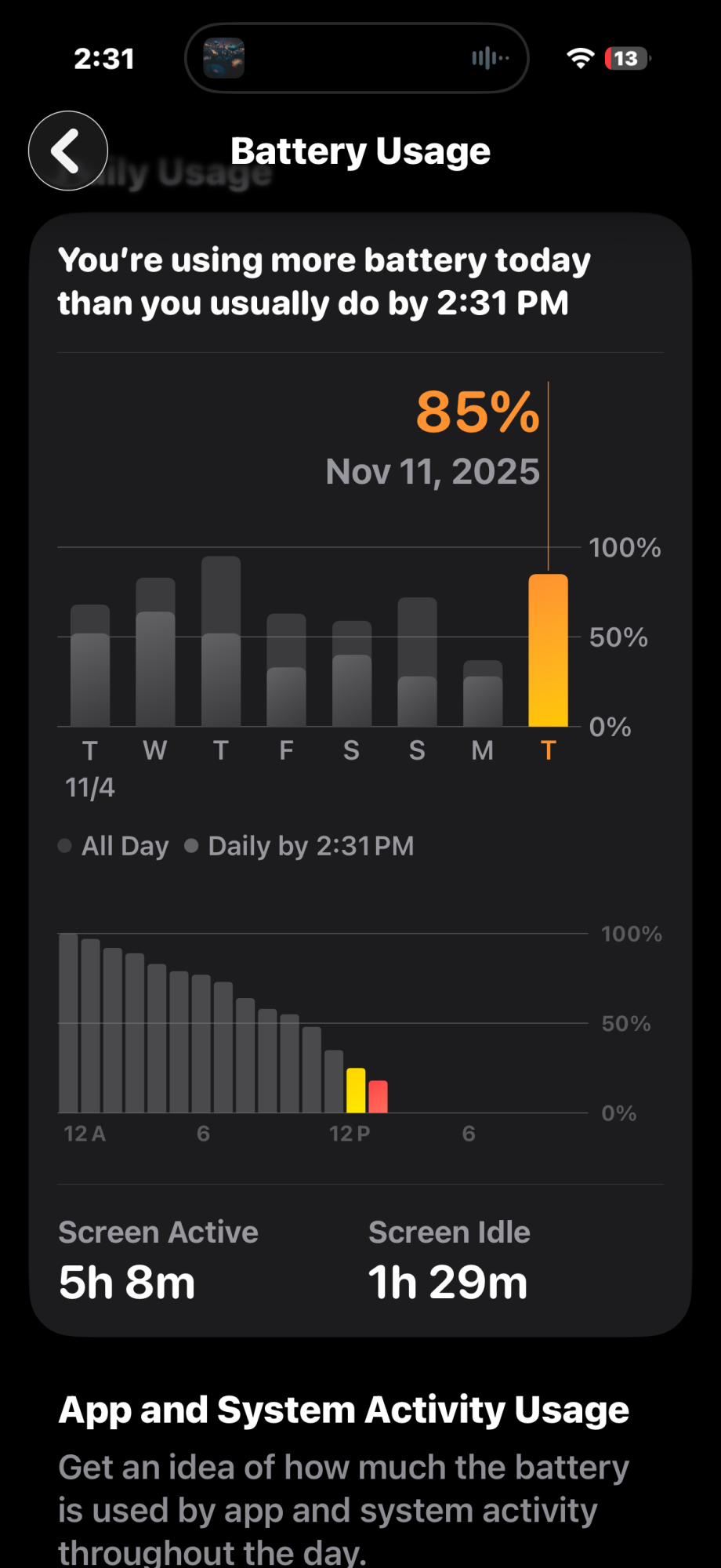Go back from Battery Usage
The width and height of the screenshot is (721, 1568).
(x=68, y=151)
